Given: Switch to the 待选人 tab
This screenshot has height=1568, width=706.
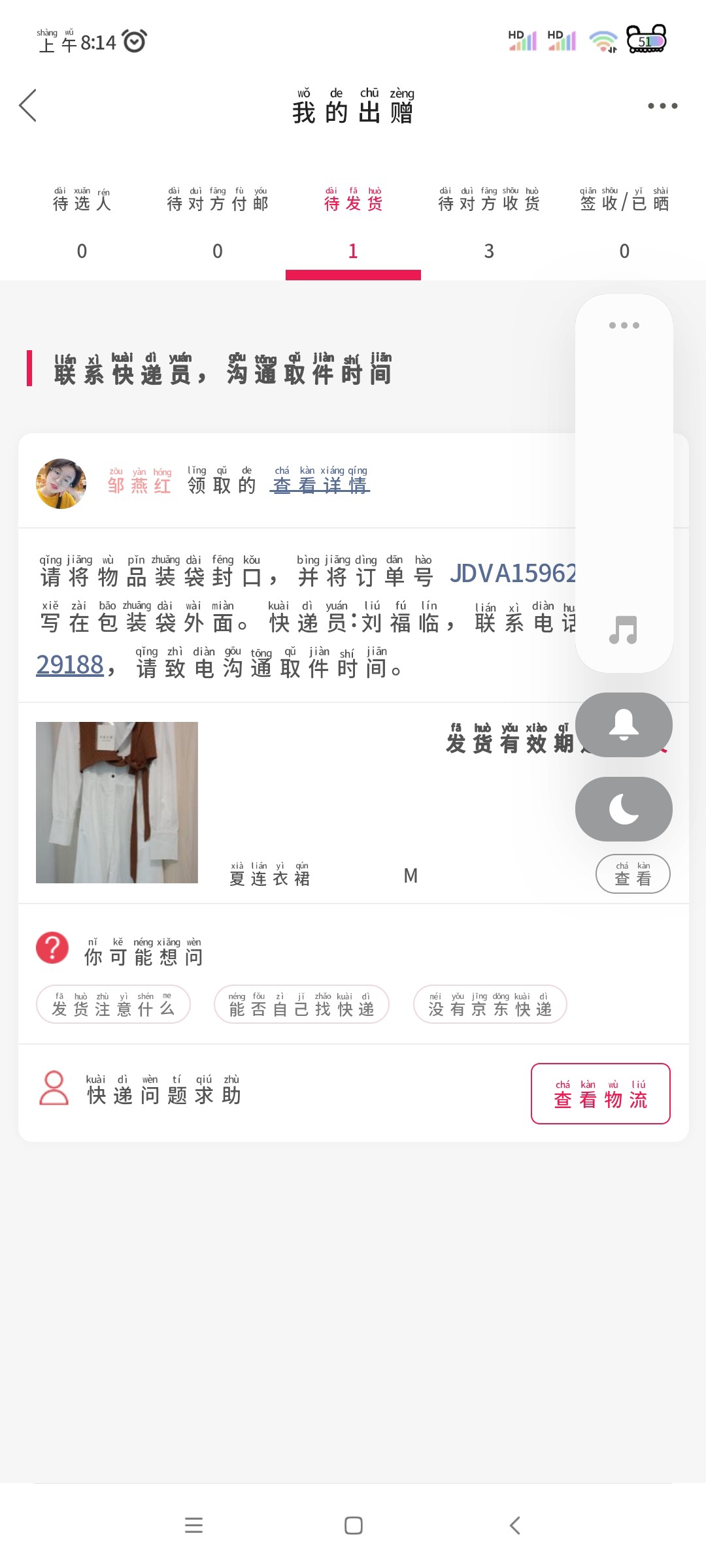Looking at the screenshot, I should pos(82,222).
